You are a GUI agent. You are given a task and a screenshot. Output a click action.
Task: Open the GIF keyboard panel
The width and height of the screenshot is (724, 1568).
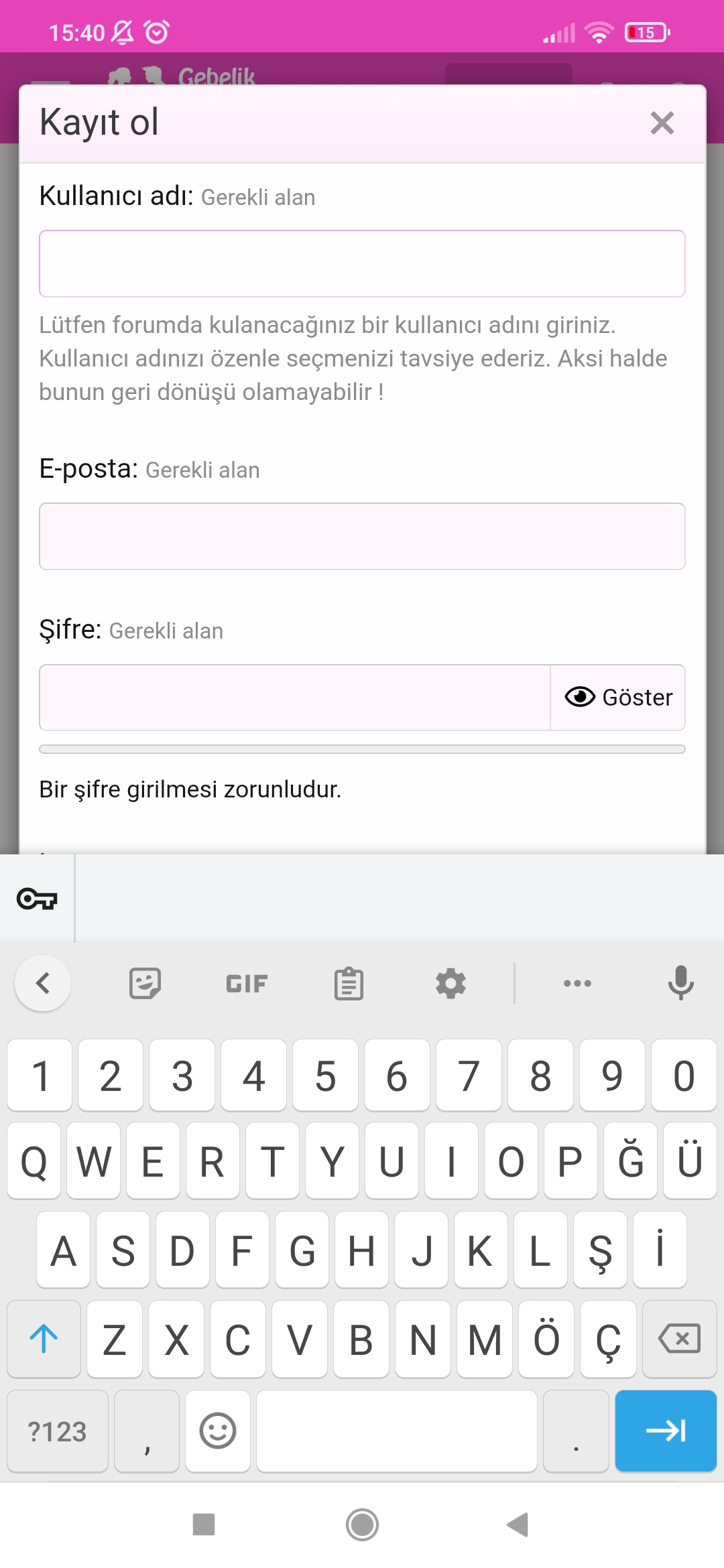tap(247, 984)
